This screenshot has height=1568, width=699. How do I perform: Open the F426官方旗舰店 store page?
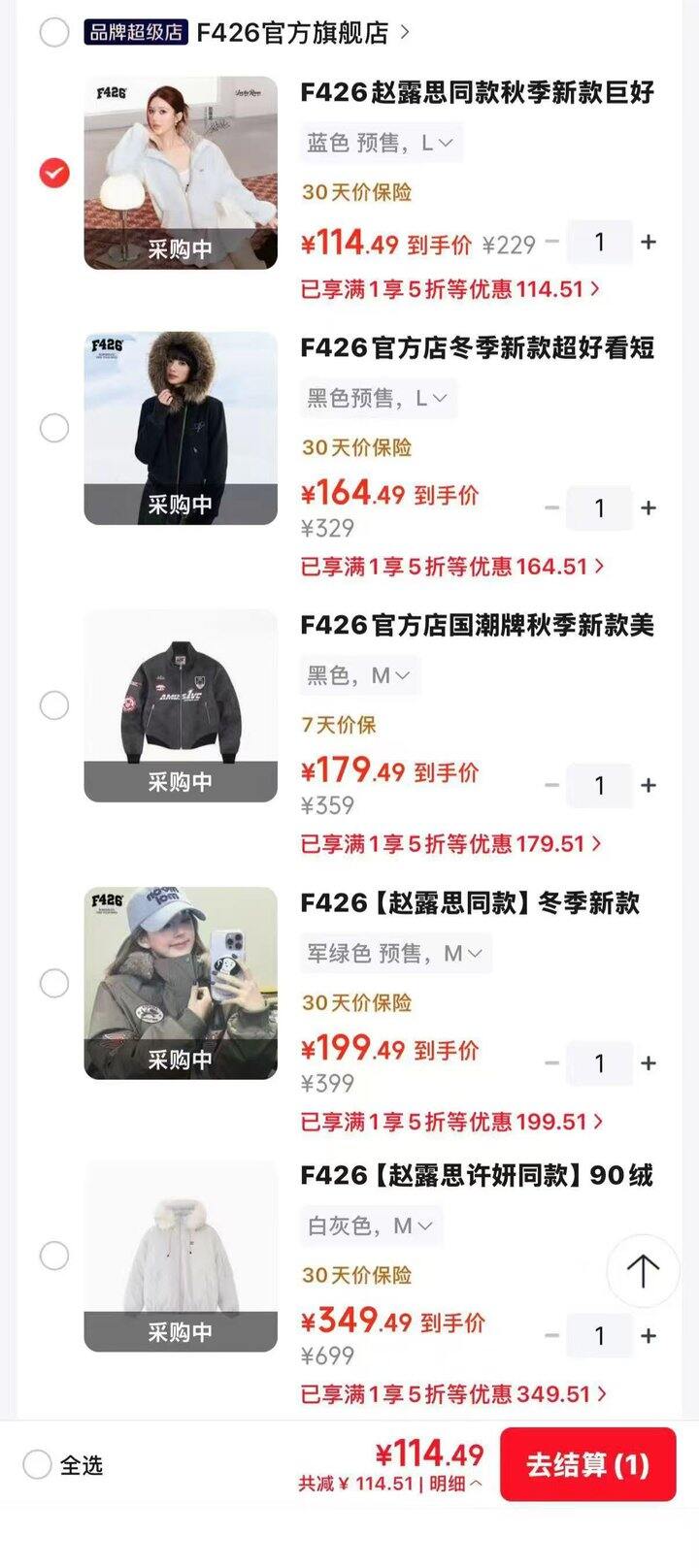point(303,33)
